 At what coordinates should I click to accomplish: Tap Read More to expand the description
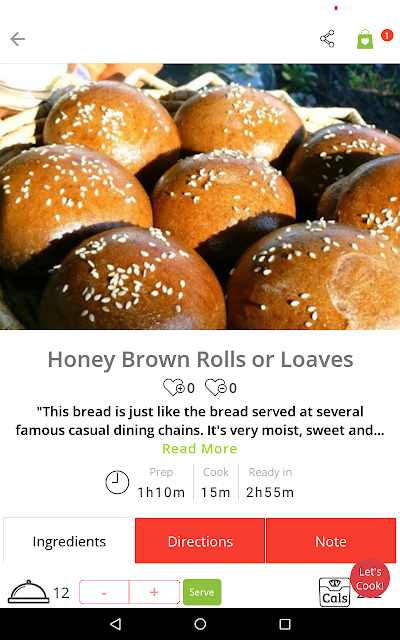tap(200, 449)
